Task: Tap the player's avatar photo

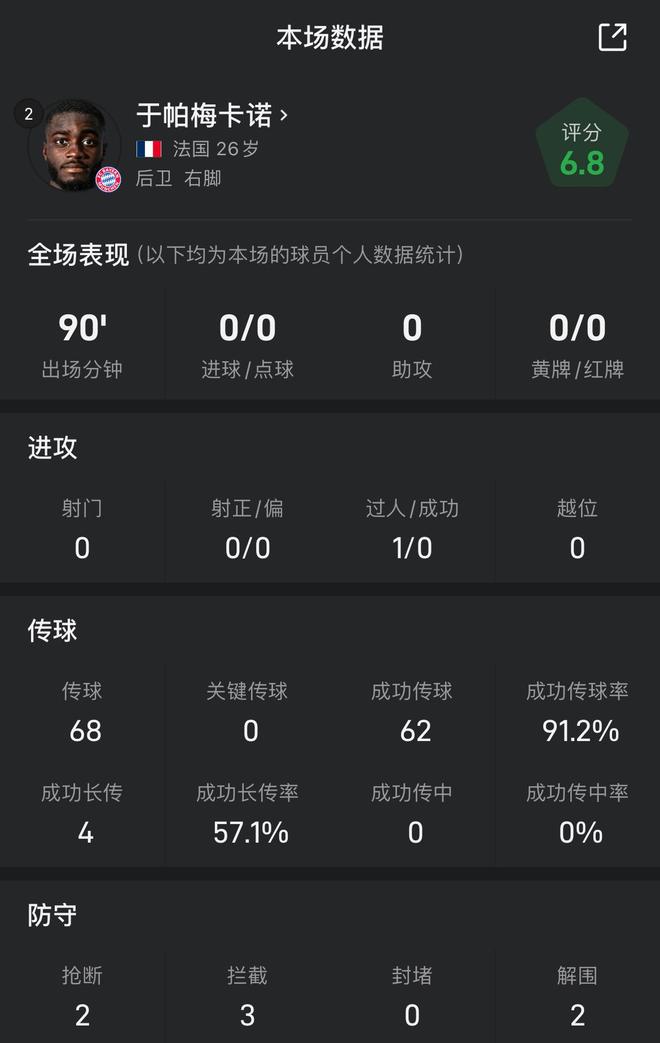Action: pos(75,146)
